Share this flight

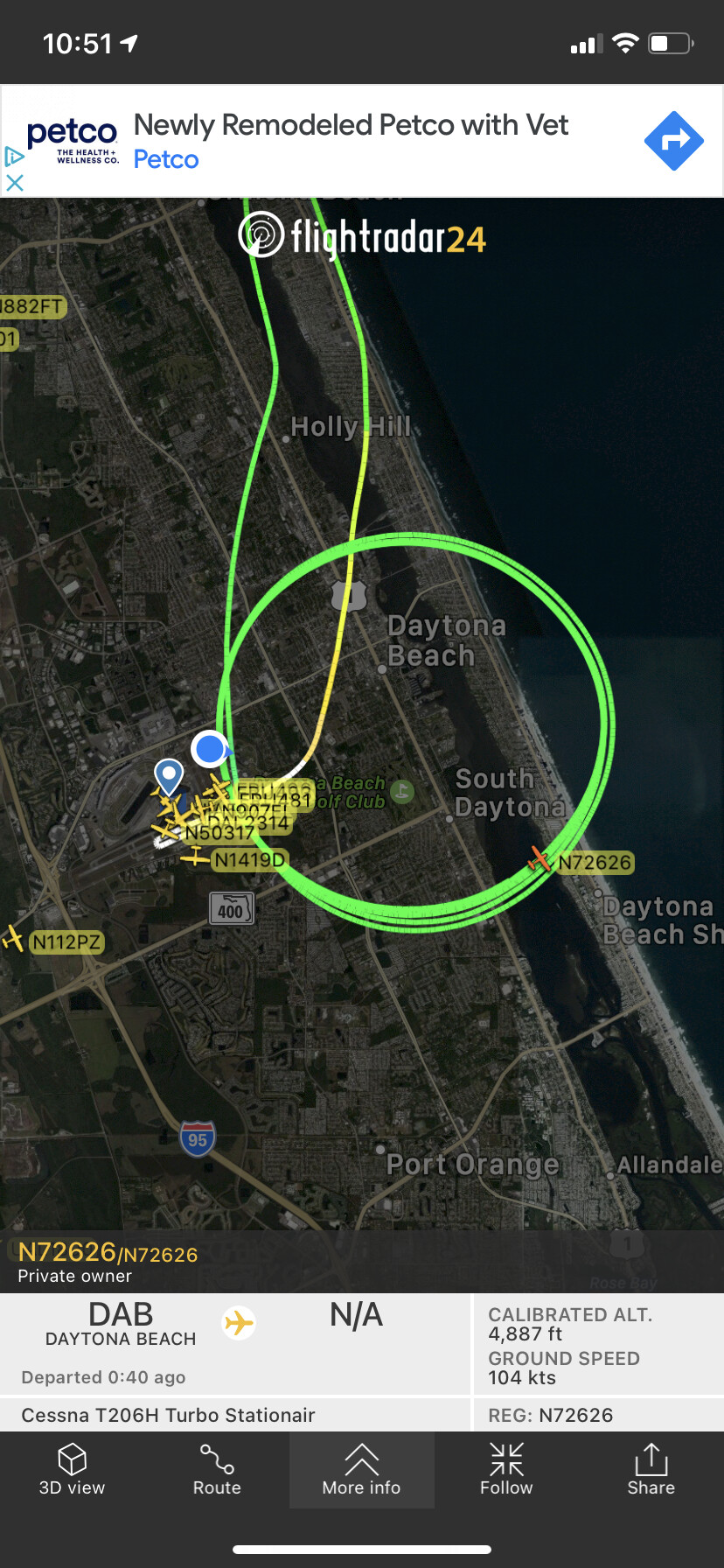pos(651,1470)
